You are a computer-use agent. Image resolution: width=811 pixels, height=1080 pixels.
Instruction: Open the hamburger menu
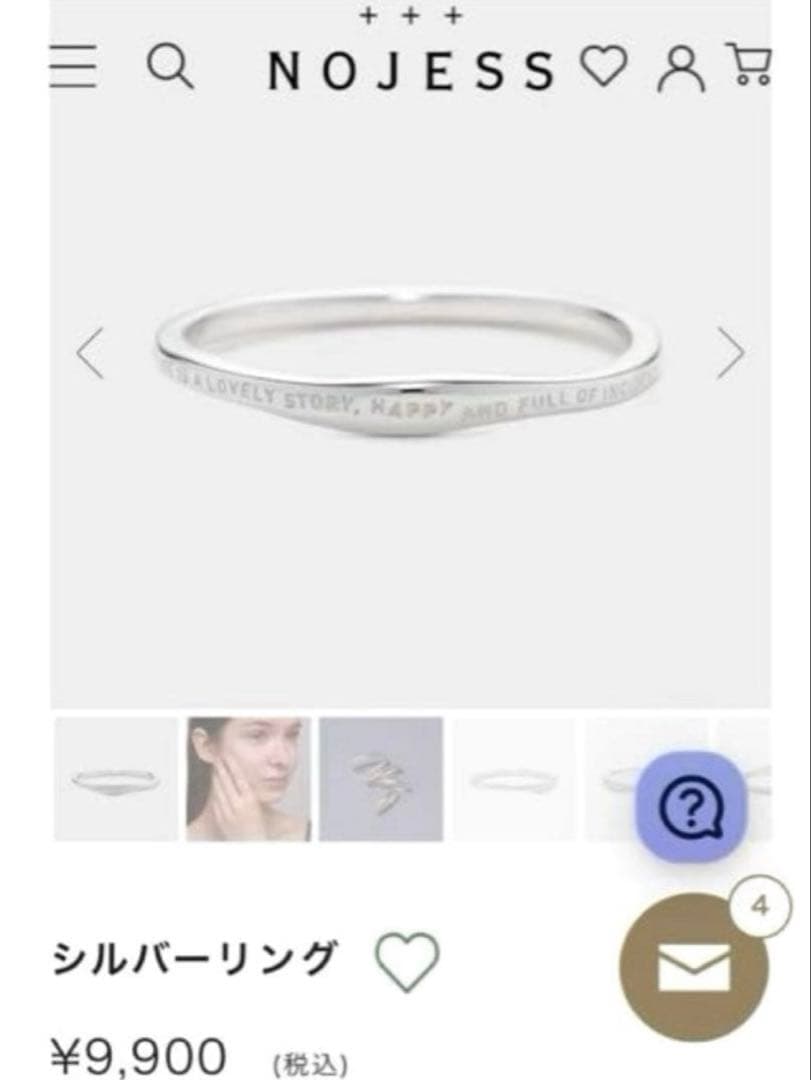[x=73, y=68]
